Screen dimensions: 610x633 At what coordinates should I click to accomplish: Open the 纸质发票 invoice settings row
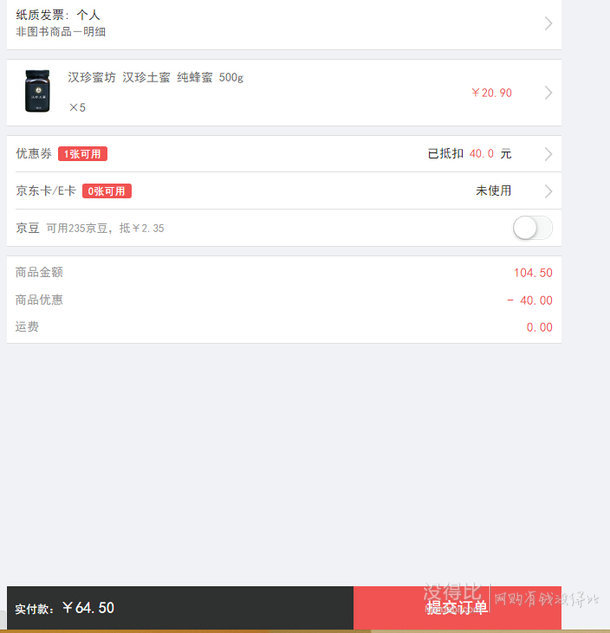click(x=283, y=23)
